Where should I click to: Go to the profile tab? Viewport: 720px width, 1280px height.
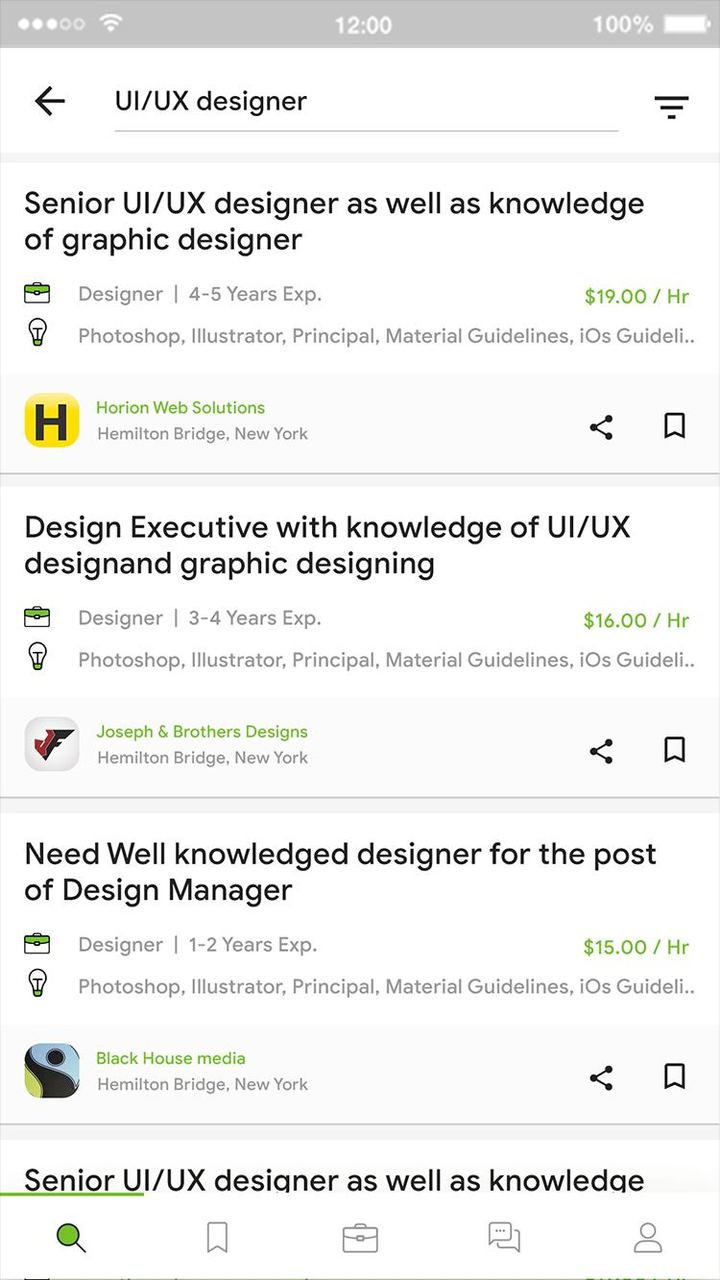tap(648, 1238)
